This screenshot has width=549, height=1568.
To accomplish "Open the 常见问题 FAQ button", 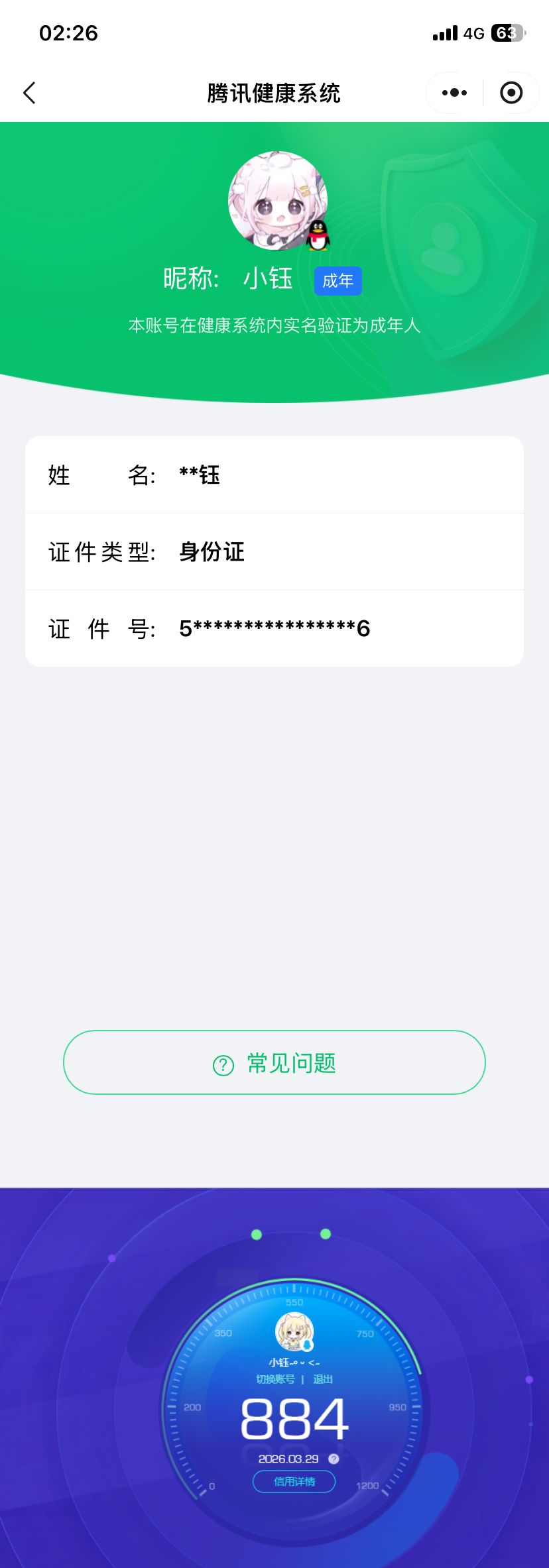I will pyautogui.click(x=274, y=1062).
